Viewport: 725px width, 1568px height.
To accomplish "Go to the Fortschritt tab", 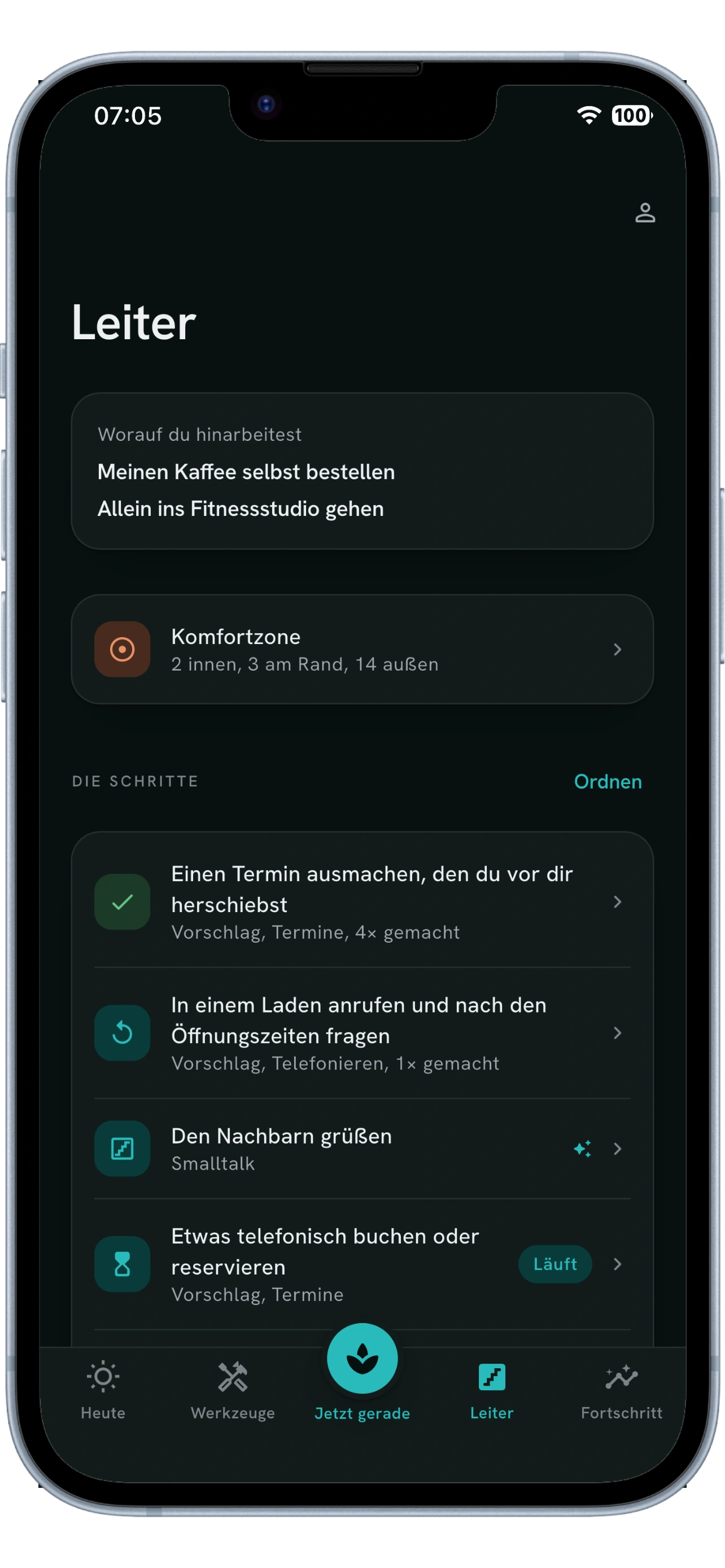I will pyautogui.click(x=622, y=1391).
